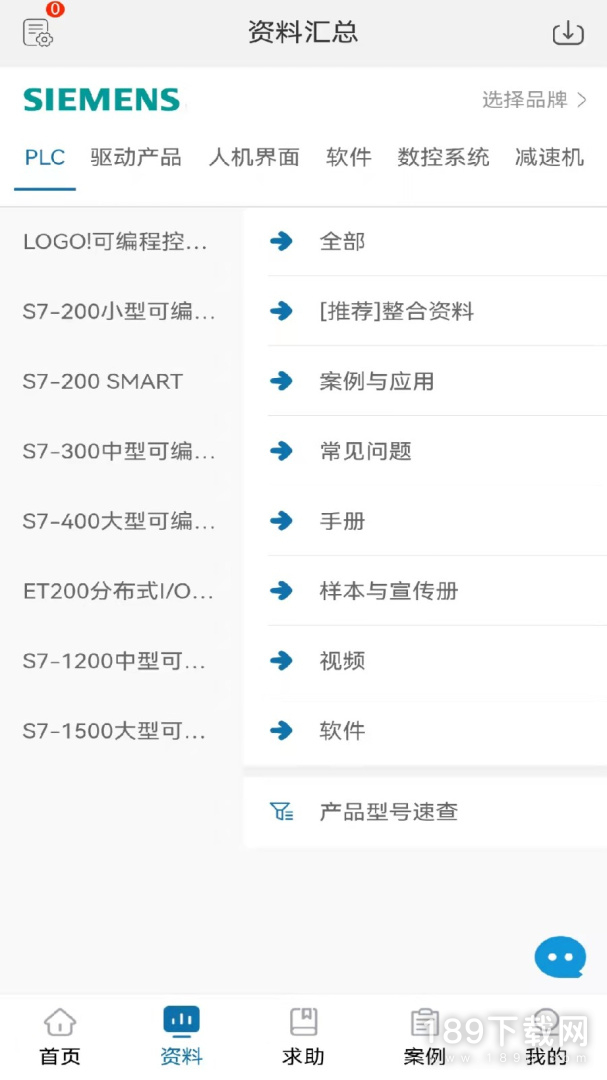Image resolution: width=607 pixels, height=1080 pixels.
Task: Open the 视频 category
Action: (x=425, y=661)
